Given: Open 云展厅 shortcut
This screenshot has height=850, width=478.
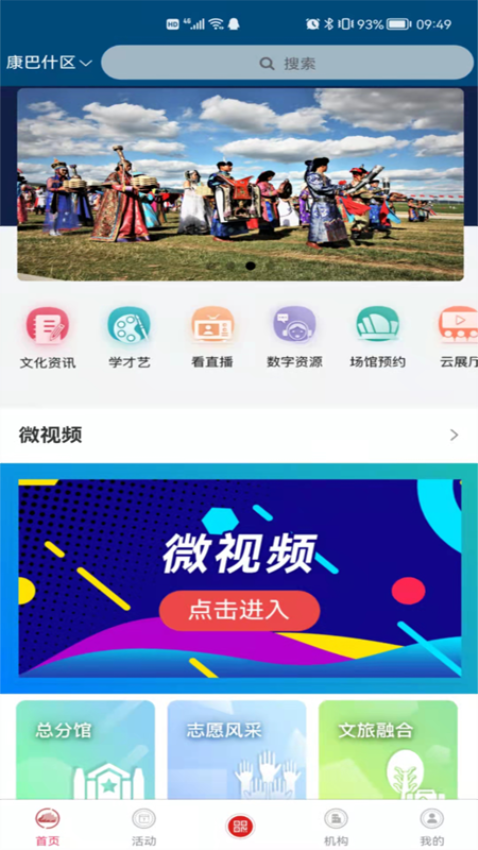Looking at the screenshot, I should (458, 338).
